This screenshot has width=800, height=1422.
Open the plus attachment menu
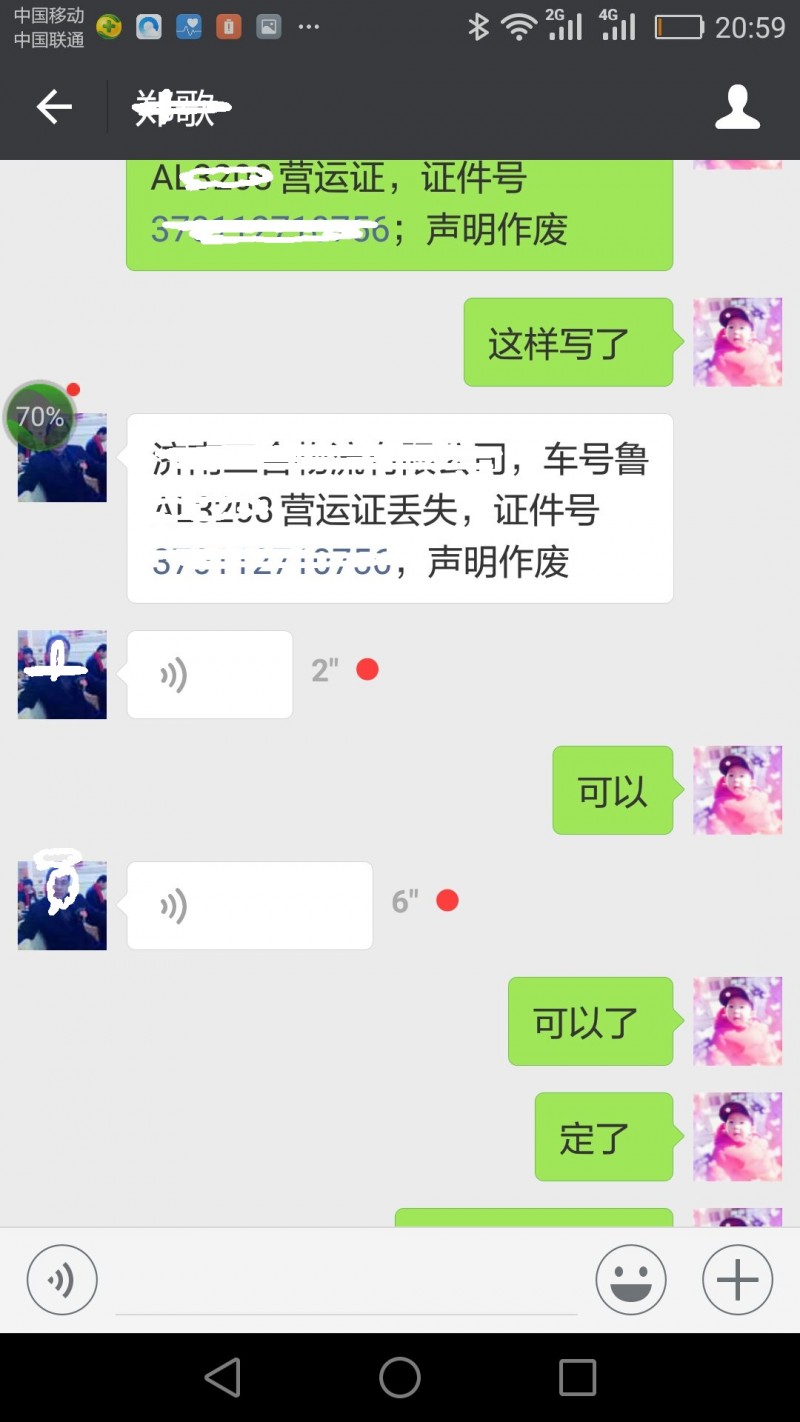tap(737, 1279)
